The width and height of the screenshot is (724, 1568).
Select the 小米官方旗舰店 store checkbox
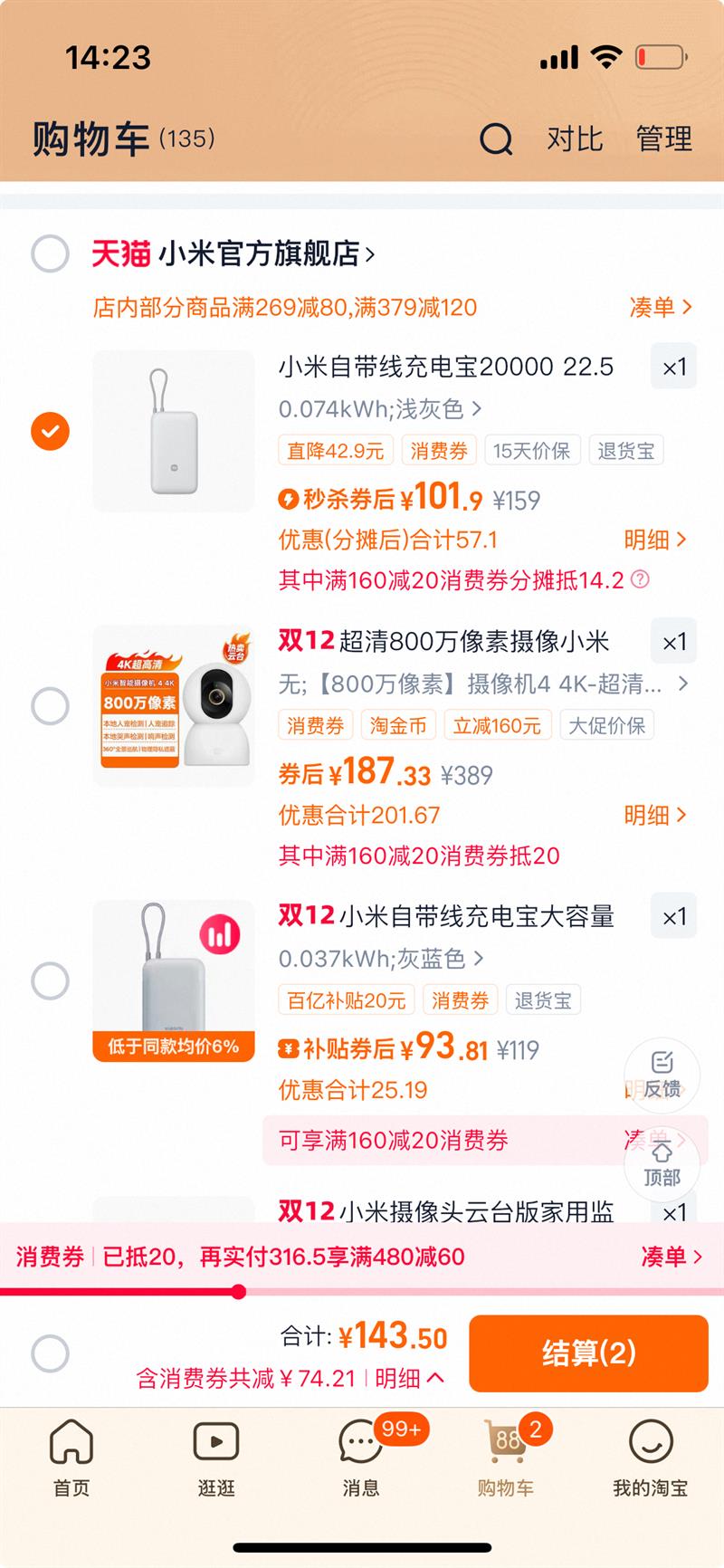[51, 254]
